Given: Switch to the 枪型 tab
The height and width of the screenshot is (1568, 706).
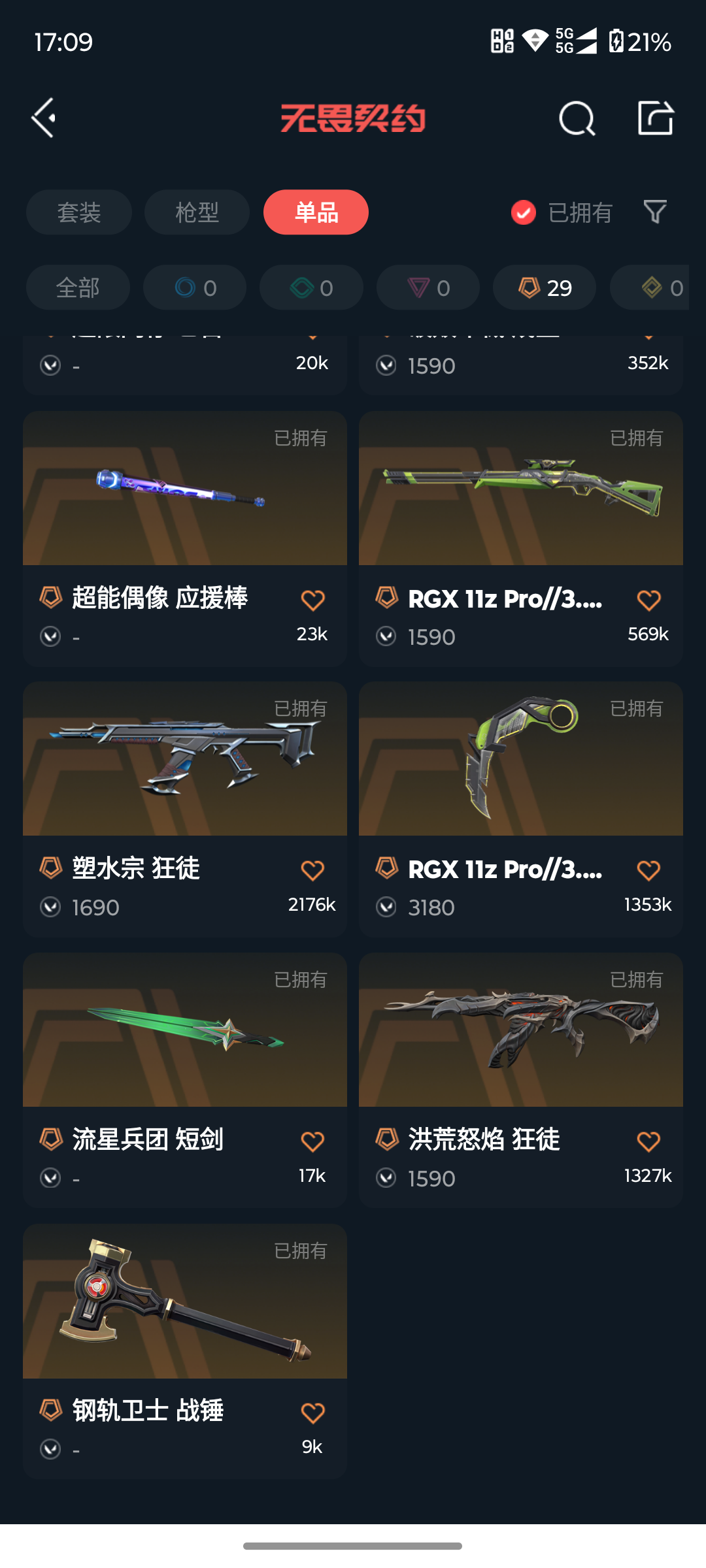Looking at the screenshot, I should 197,212.
